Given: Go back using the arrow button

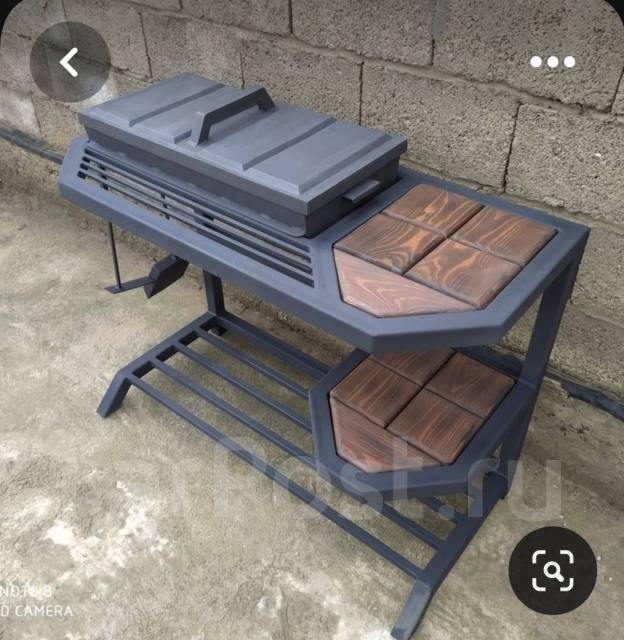Looking at the screenshot, I should pos(69,62).
